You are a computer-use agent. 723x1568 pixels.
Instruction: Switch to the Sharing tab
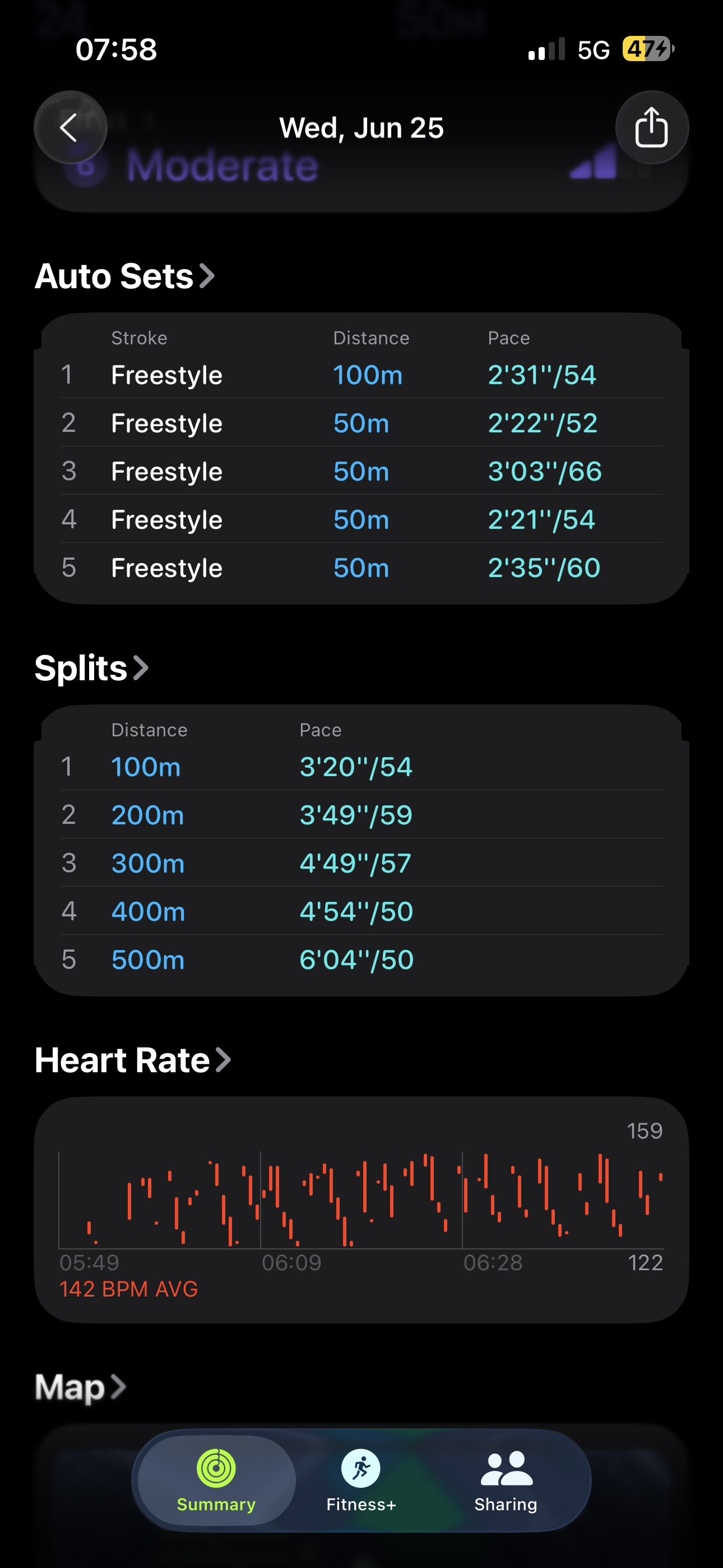(506, 1481)
